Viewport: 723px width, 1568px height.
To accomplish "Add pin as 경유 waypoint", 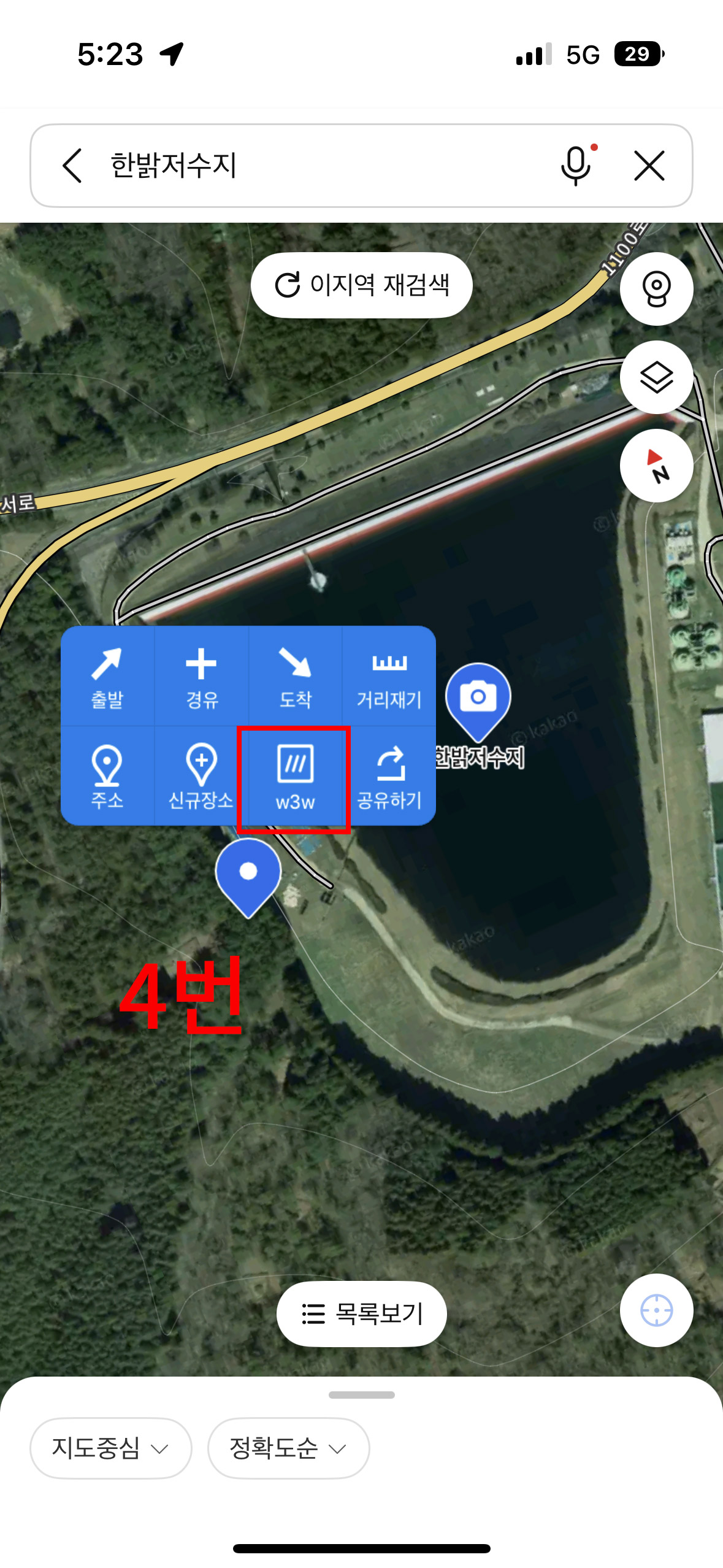I will 201,677.
